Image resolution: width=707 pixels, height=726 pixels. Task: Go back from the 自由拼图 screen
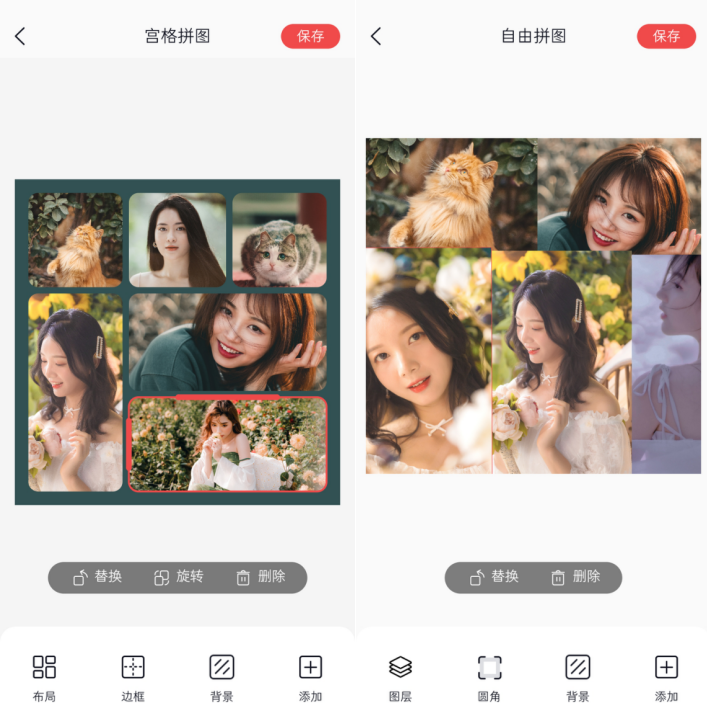376,36
